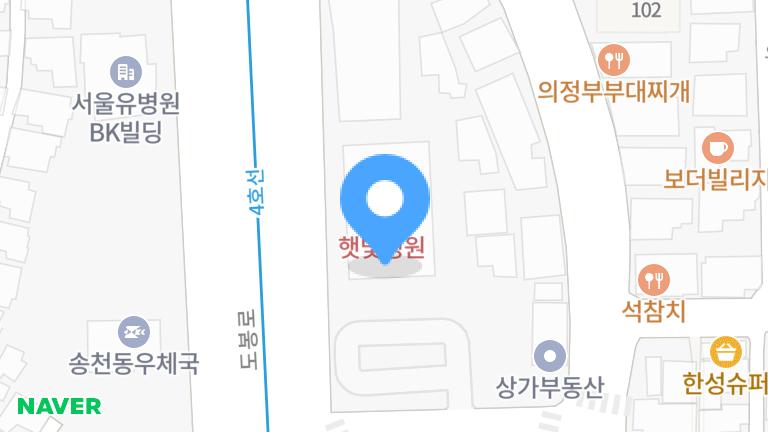Open the 보더빌리지 cafe marker

(x=717, y=149)
